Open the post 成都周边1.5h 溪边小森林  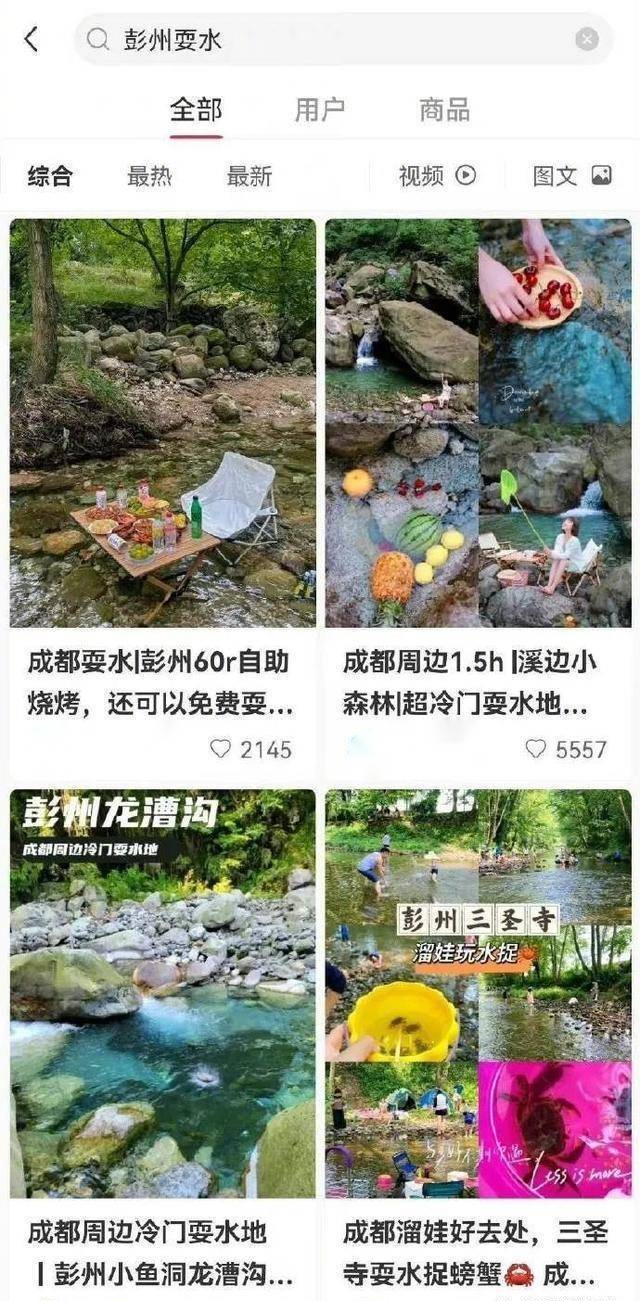(x=478, y=423)
